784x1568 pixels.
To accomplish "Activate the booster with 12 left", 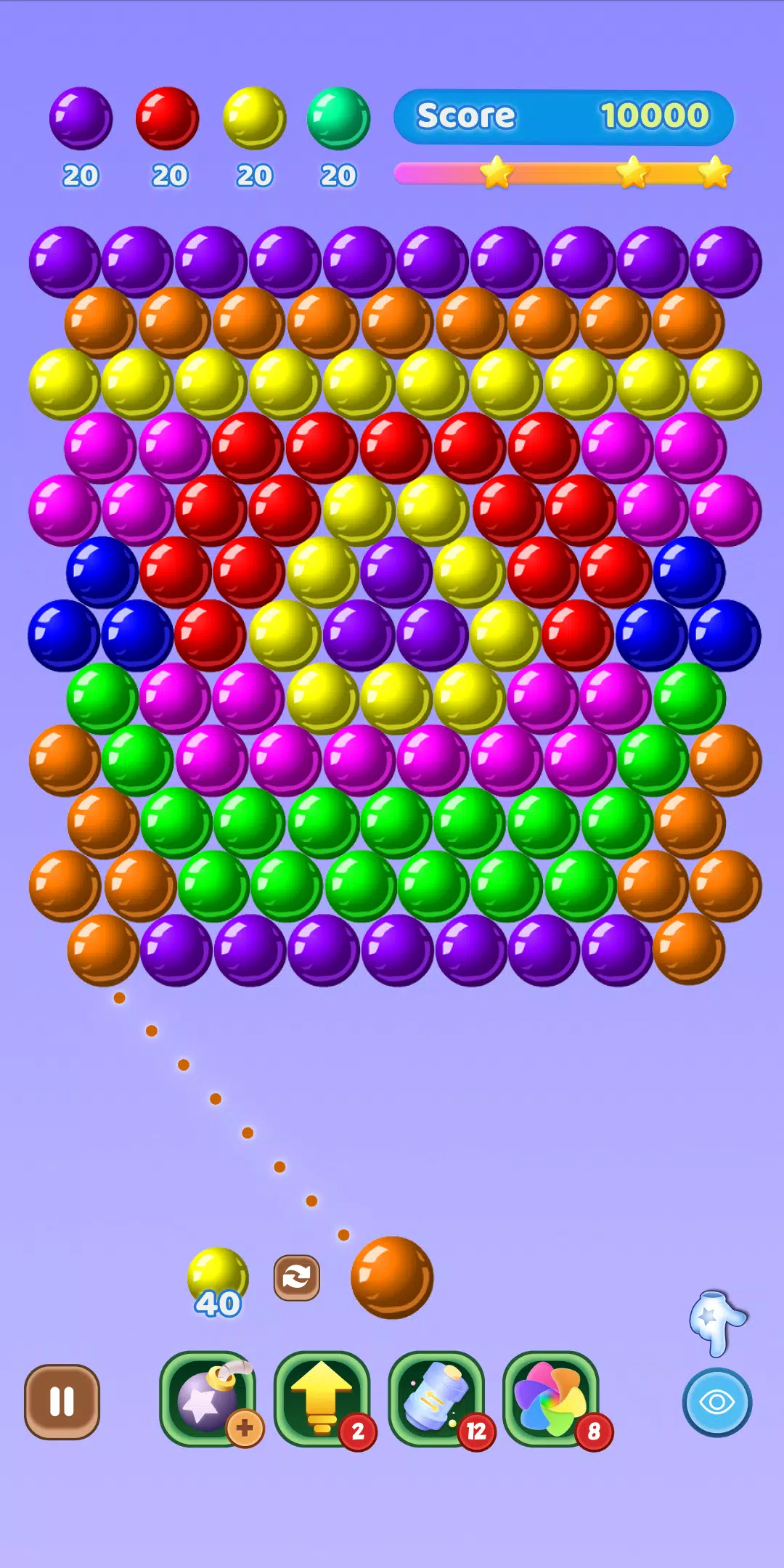I will [436, 1398].
